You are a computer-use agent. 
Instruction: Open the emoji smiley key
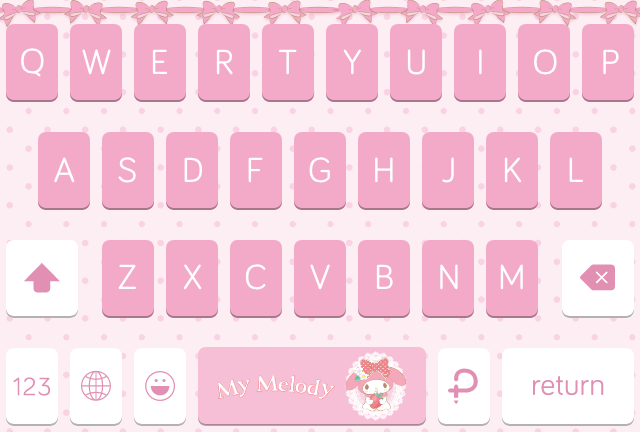160,386
